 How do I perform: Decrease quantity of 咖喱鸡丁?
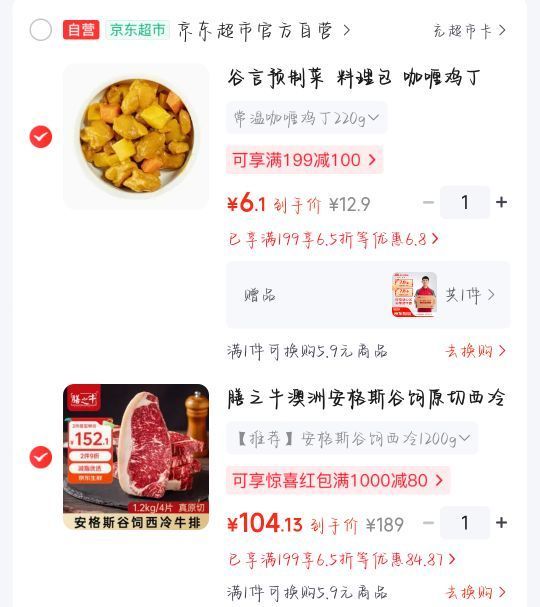coord(429,202)
